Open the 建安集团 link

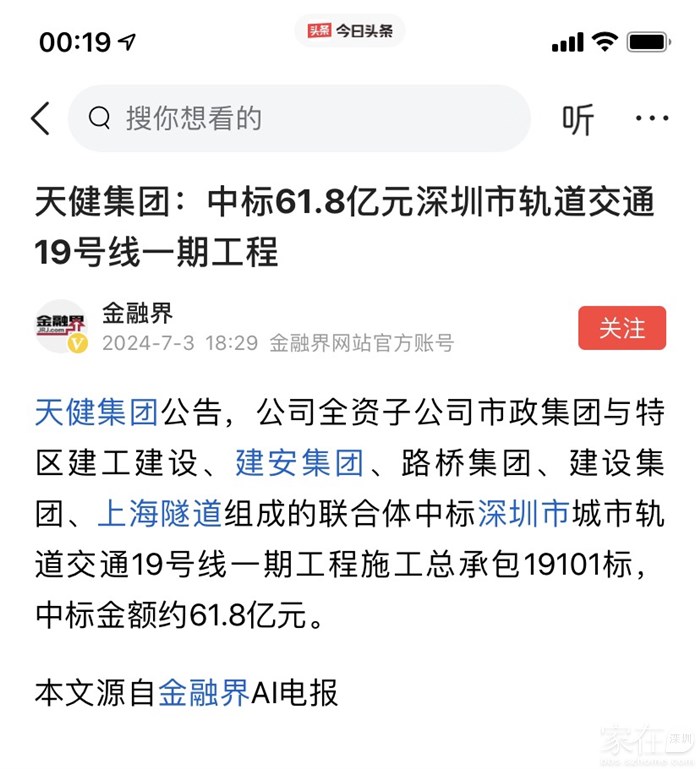pyautogui.click(x=299, y=463)
